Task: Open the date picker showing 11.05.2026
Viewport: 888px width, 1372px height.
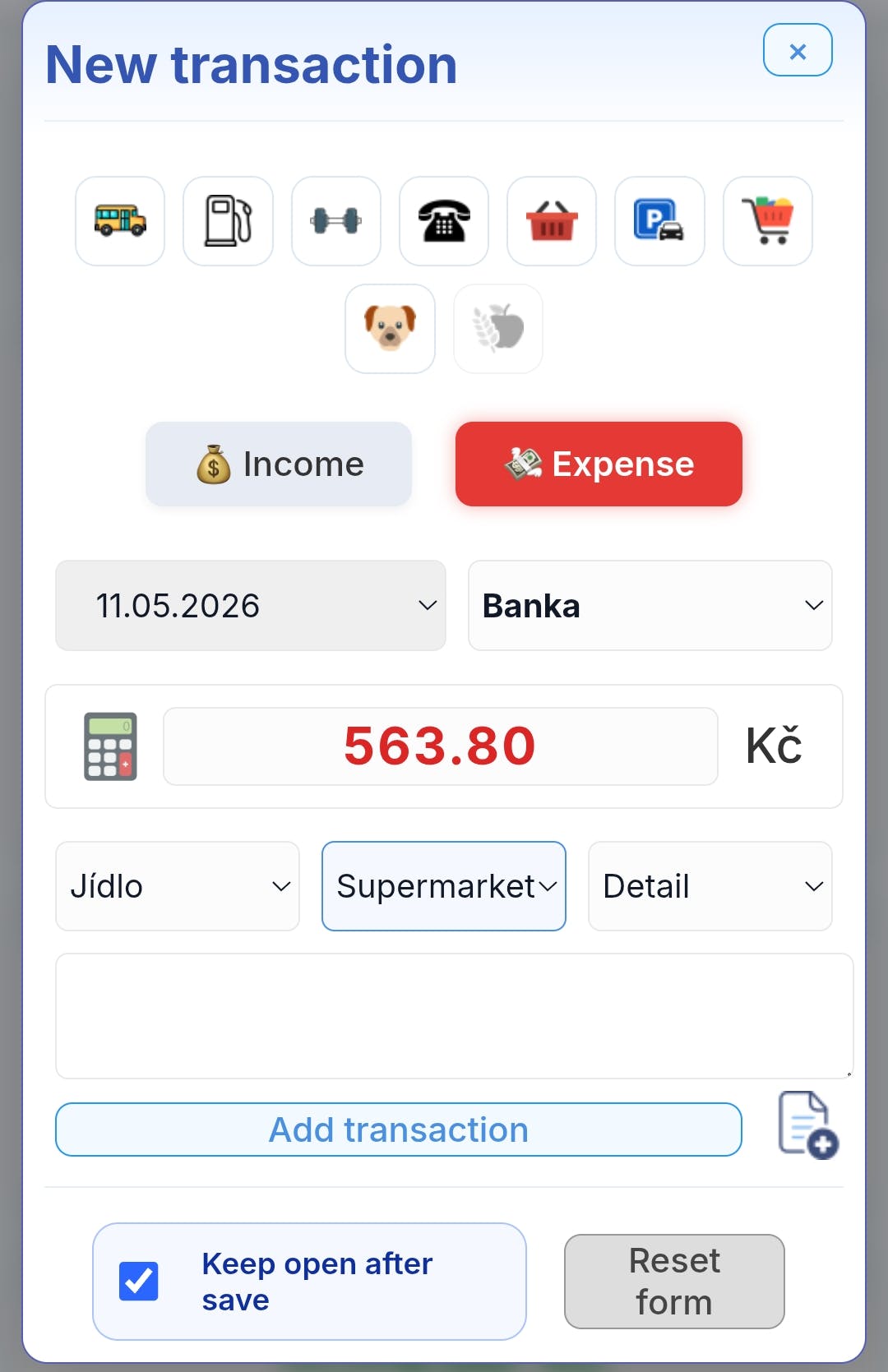Action: [251, 606]
